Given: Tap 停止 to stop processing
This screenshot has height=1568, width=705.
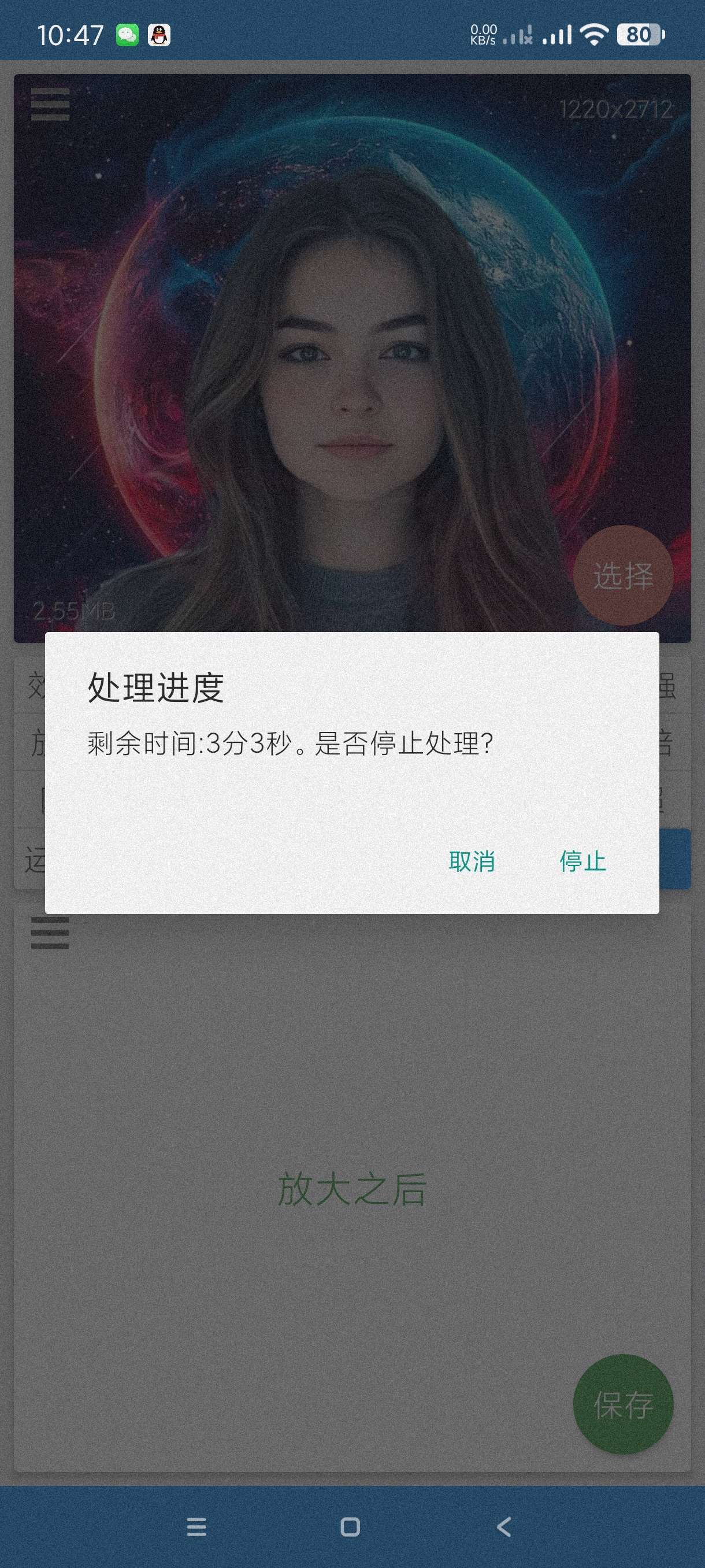Looking at the screenshot, I should [x=582, y=861].
